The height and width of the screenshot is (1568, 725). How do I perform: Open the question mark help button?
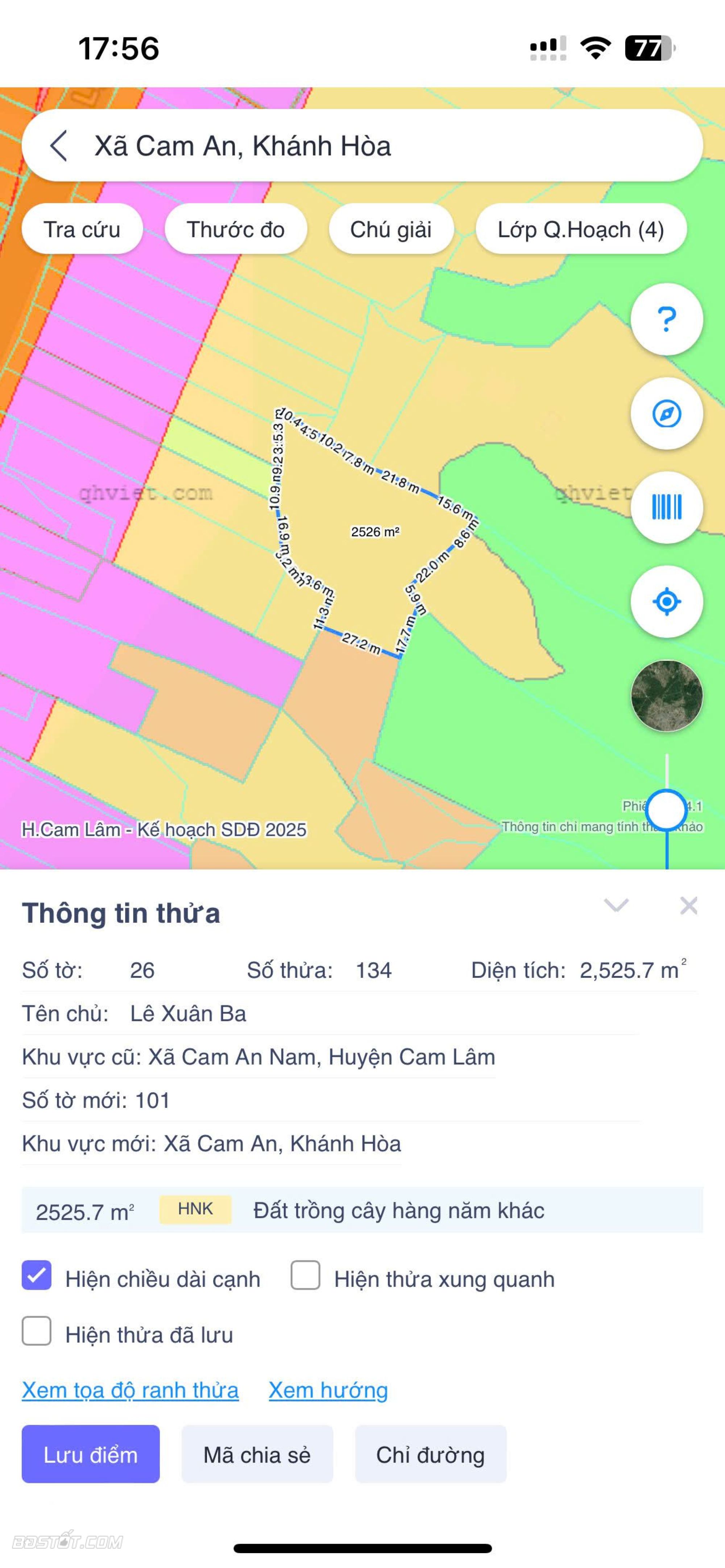pyautogui.click(x=667, y=319)
